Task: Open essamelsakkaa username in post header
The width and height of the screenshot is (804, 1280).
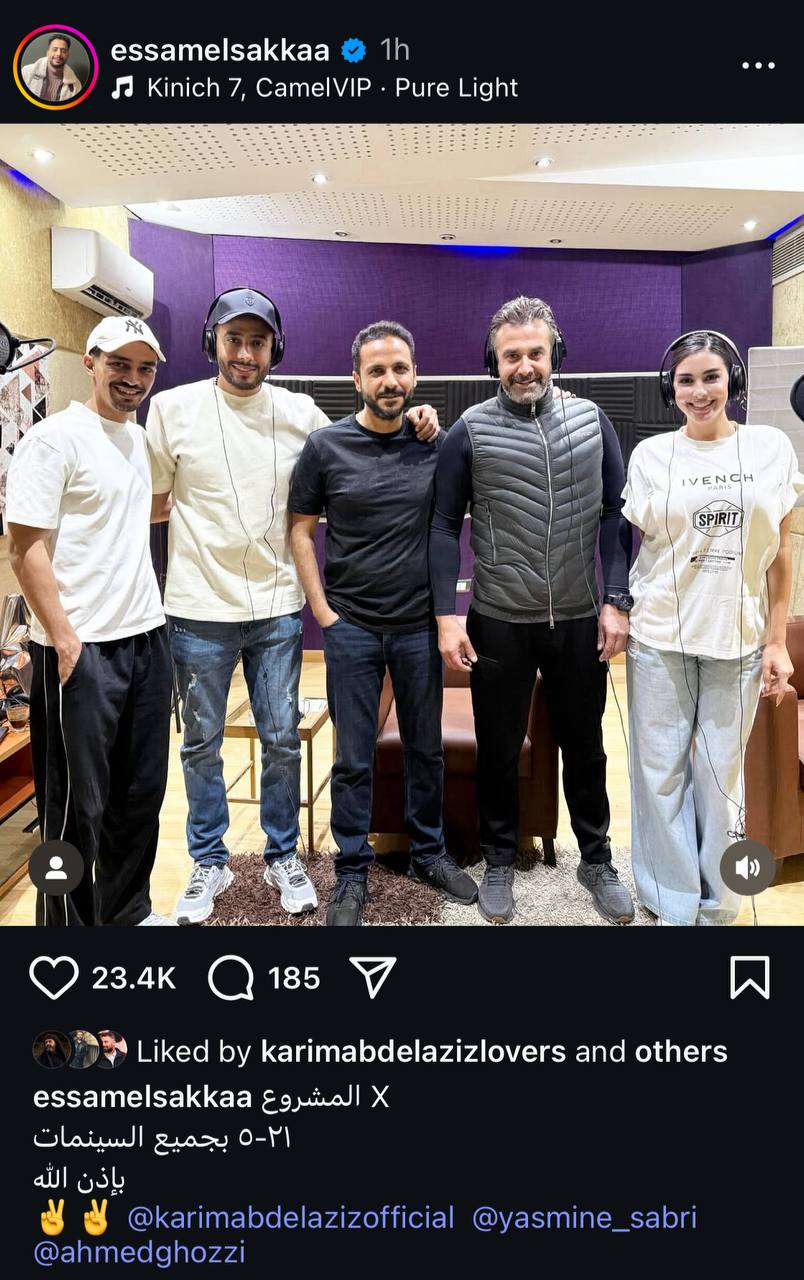Action: (219, 50)
